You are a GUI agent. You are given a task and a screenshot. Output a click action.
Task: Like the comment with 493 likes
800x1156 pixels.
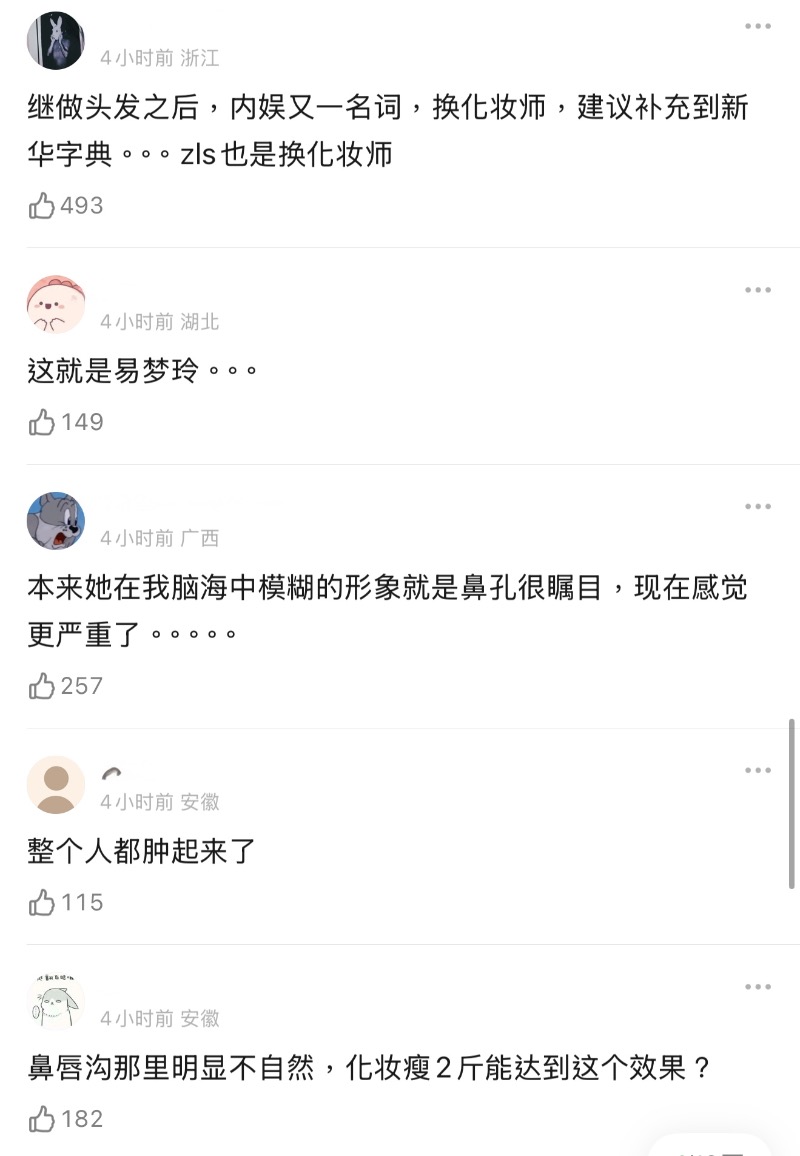pos(42,206)
